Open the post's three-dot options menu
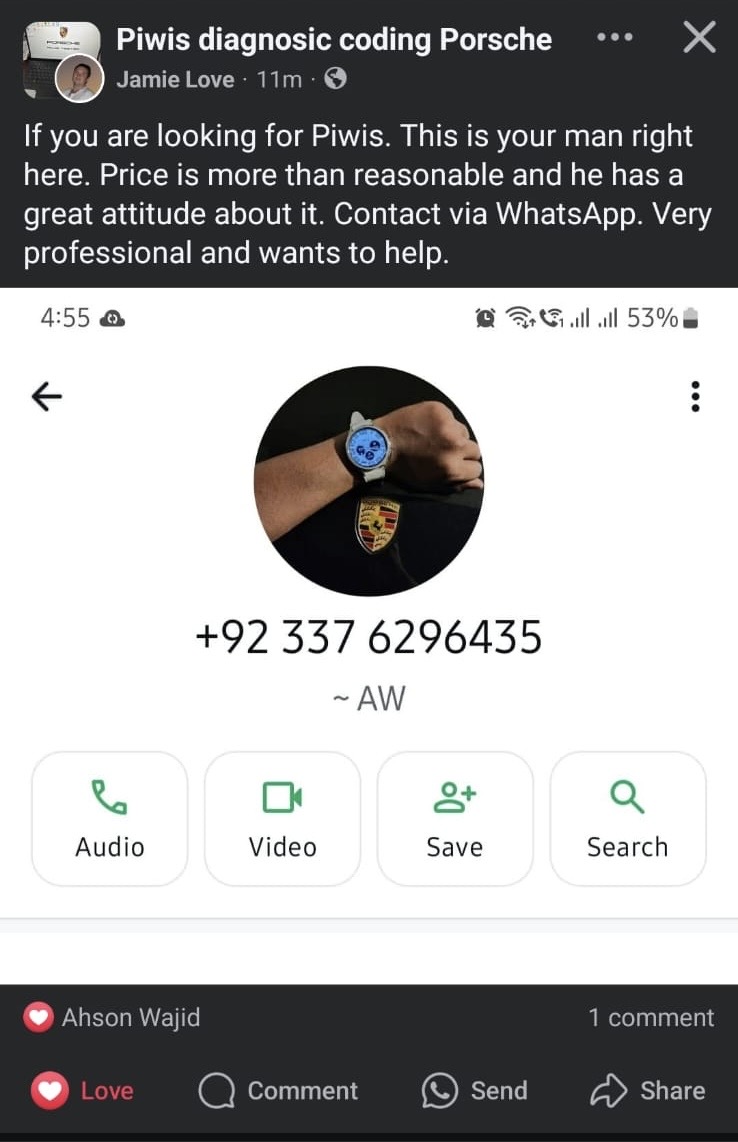This screenshot has width=738, height=1142. [614, 38]
